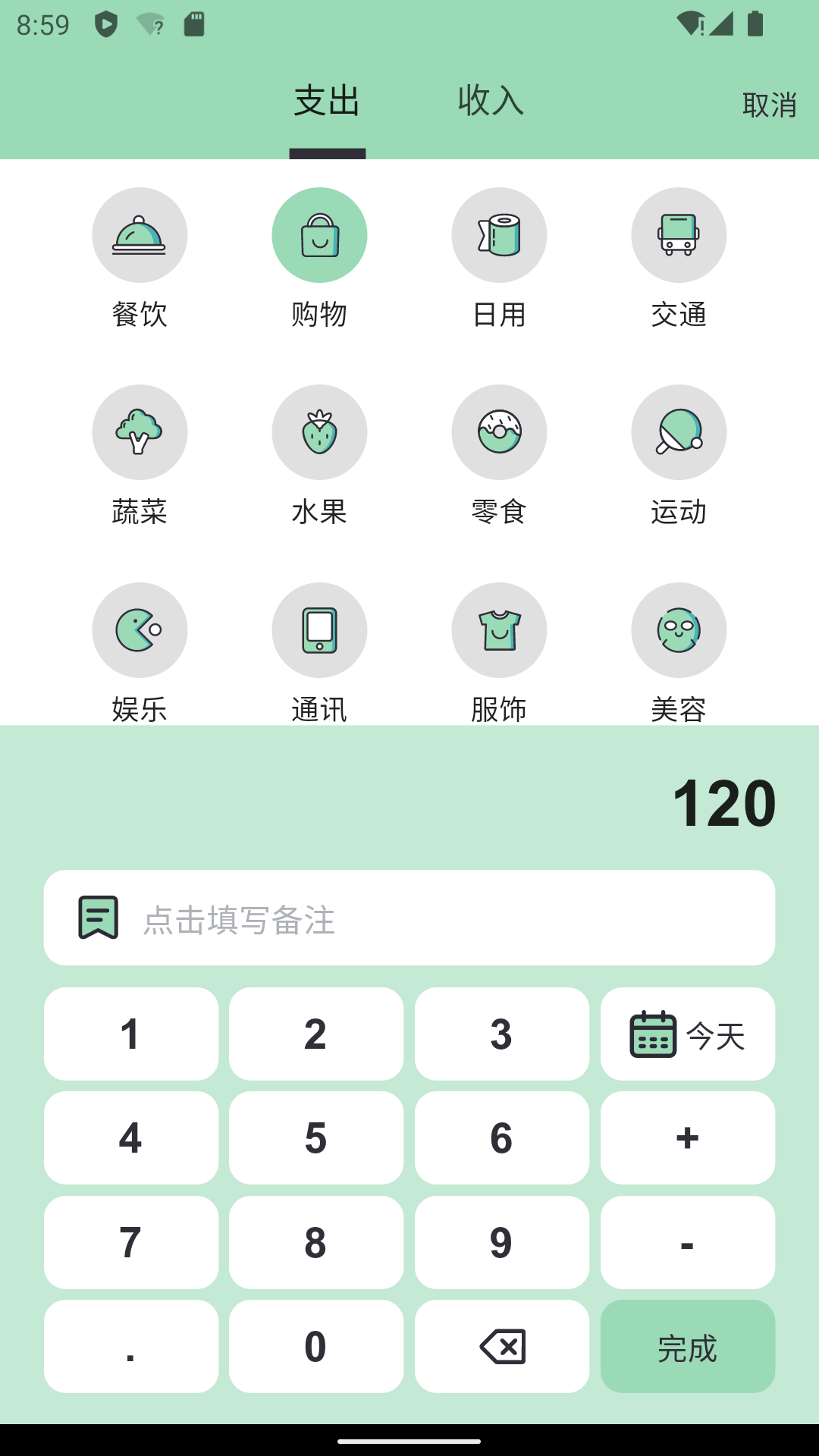Screen dimensions: 819x1456
Task: Pick the 零食 category
Action: click(x=499, y=432)
